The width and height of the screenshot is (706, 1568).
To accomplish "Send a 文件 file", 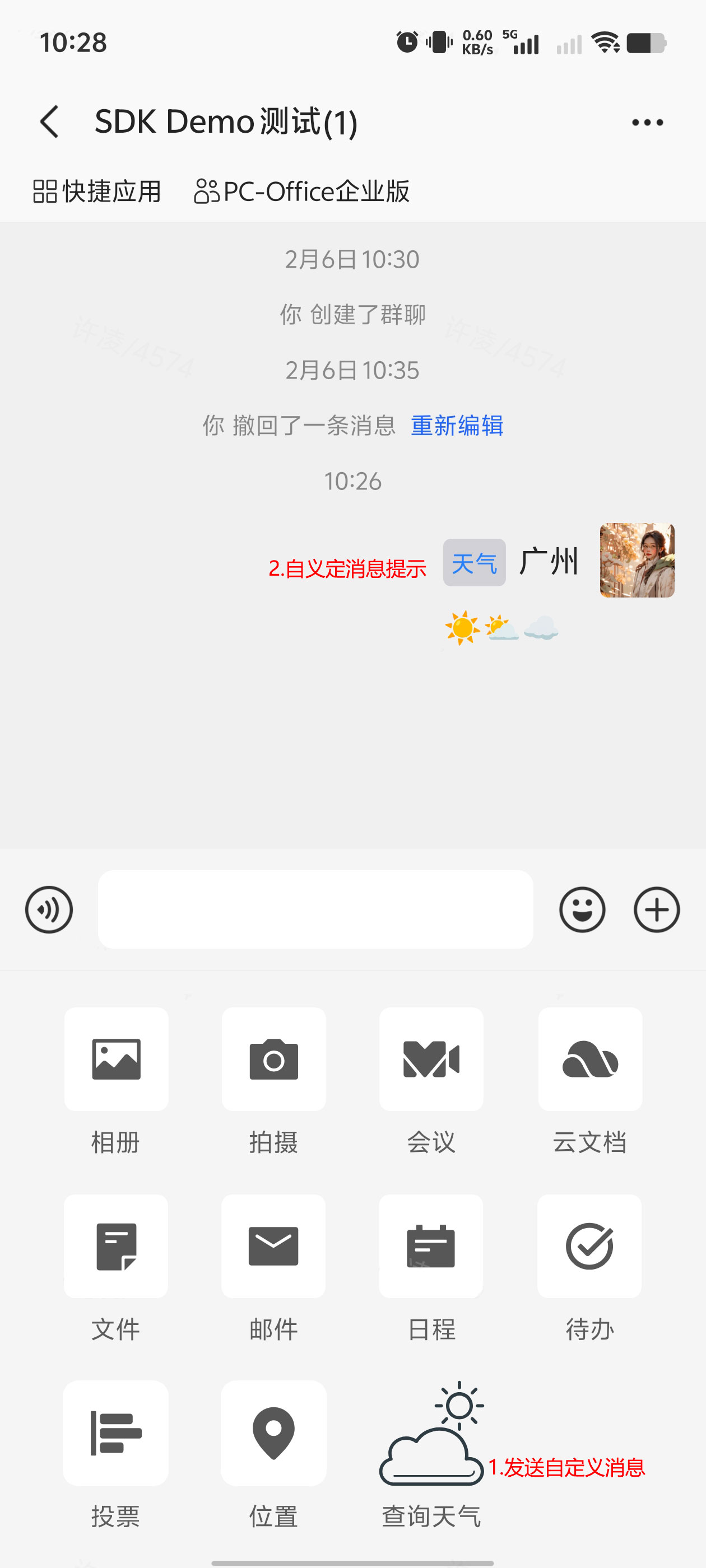I will point(116,1246).
